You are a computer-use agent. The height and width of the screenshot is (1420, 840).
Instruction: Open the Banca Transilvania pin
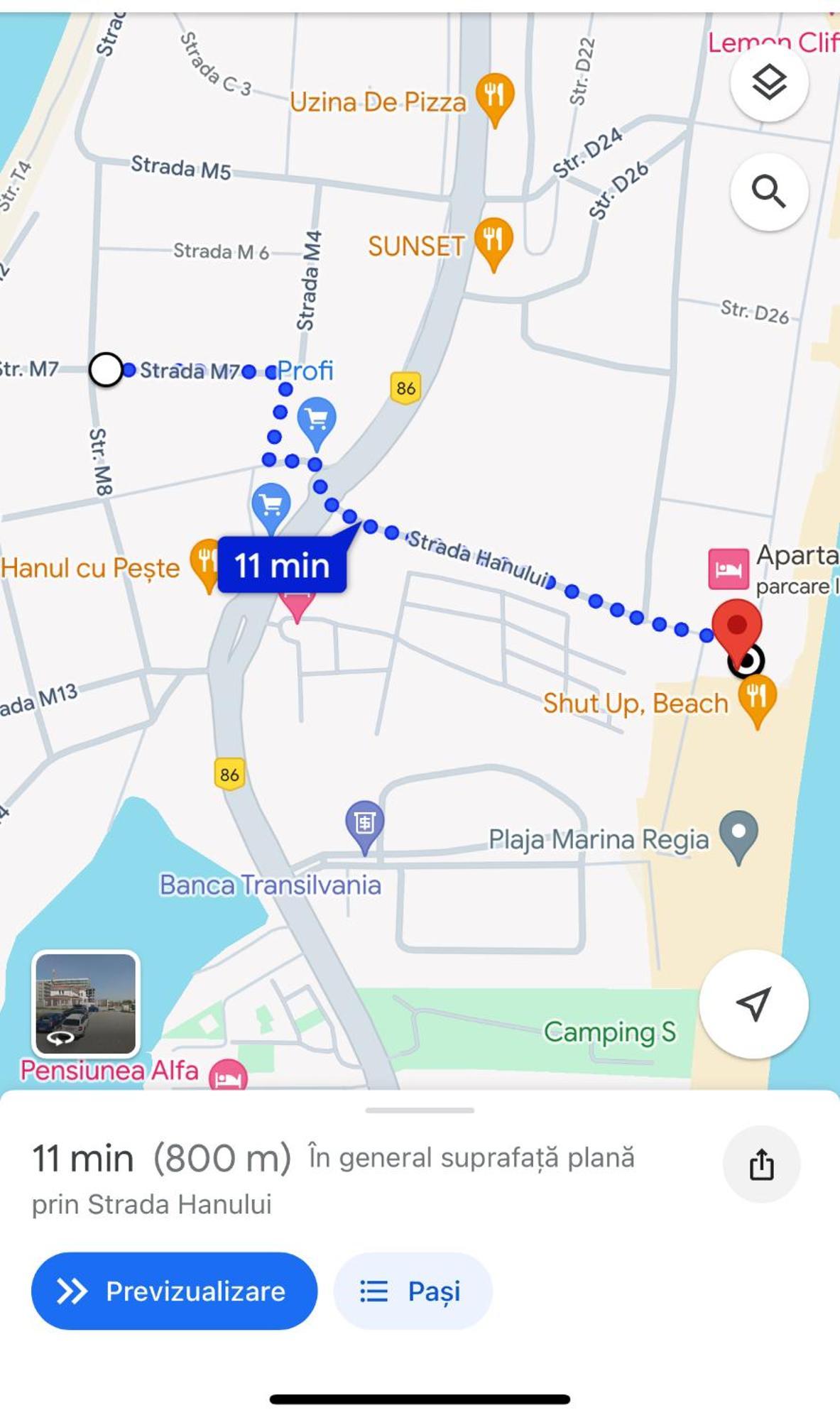point(365,824)
